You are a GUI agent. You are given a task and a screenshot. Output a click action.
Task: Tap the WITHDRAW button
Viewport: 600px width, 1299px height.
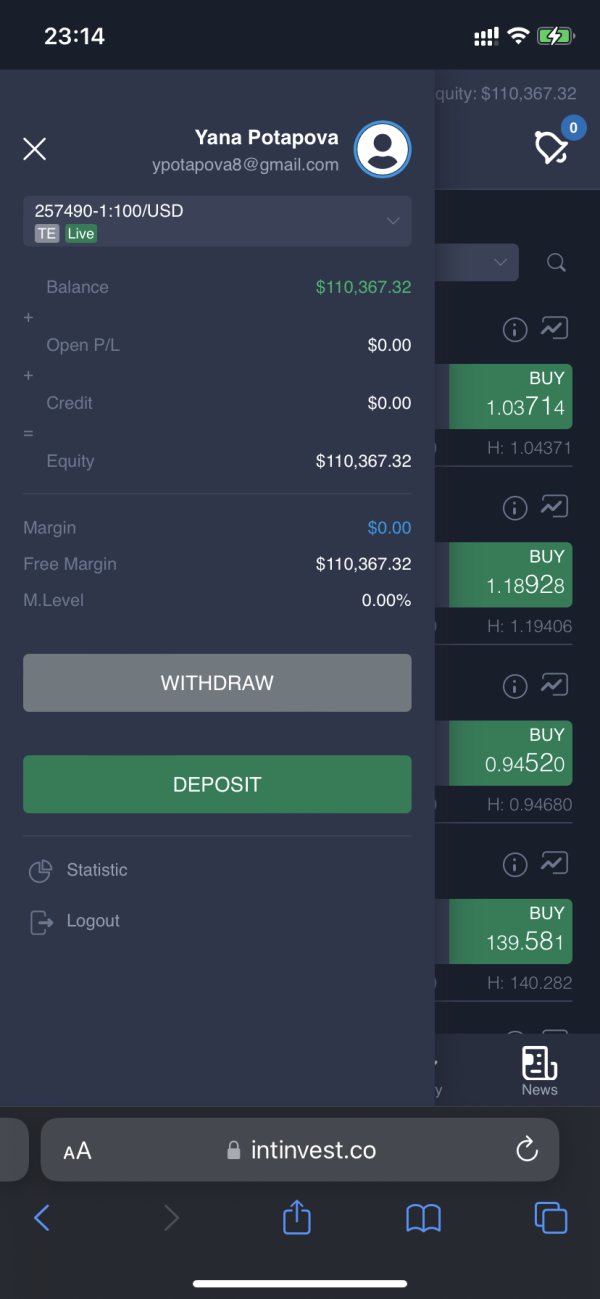(x=217, y=683)
